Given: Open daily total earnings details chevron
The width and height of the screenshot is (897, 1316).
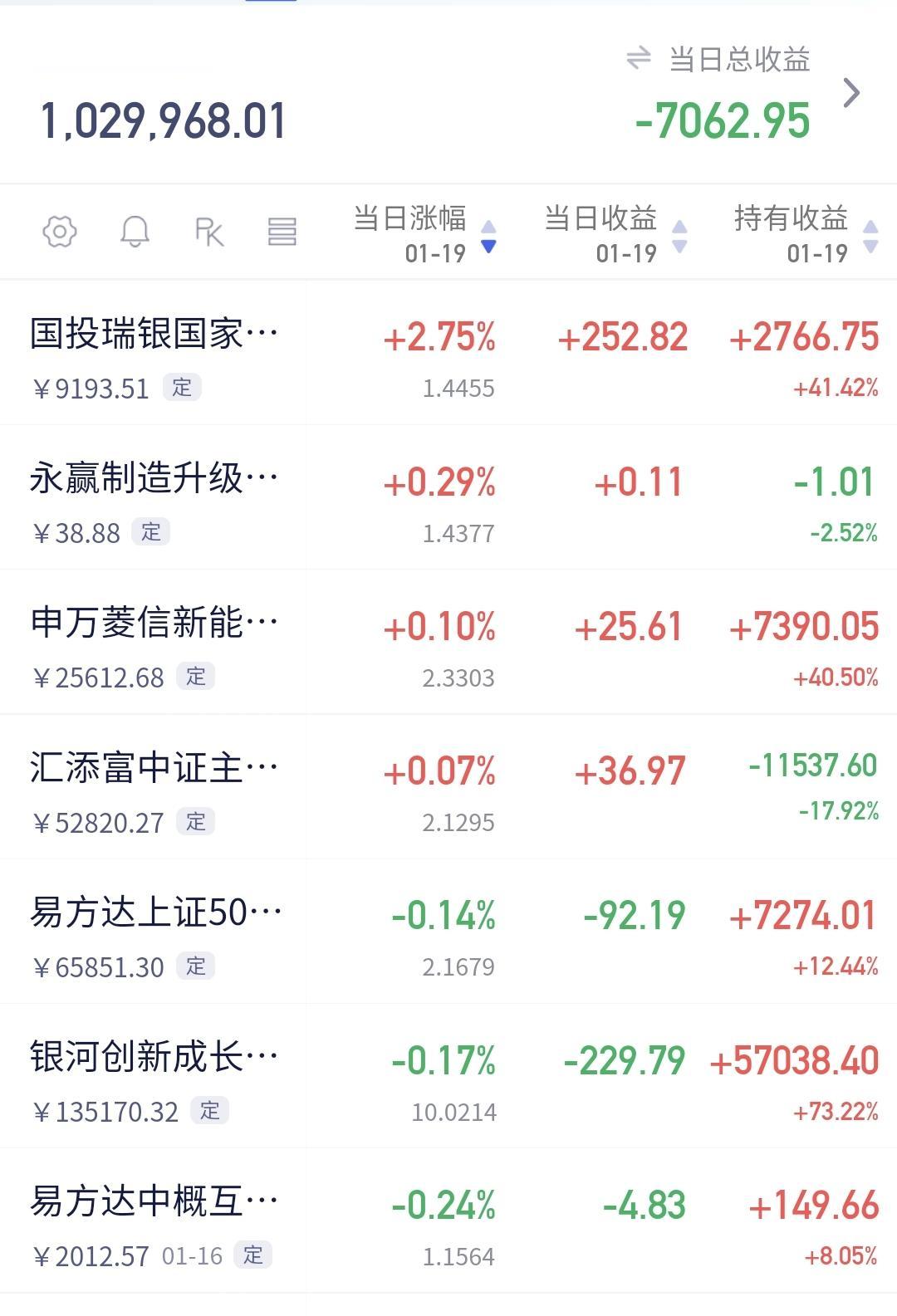Looking at the screenshot, I should [x=851, y=93].
